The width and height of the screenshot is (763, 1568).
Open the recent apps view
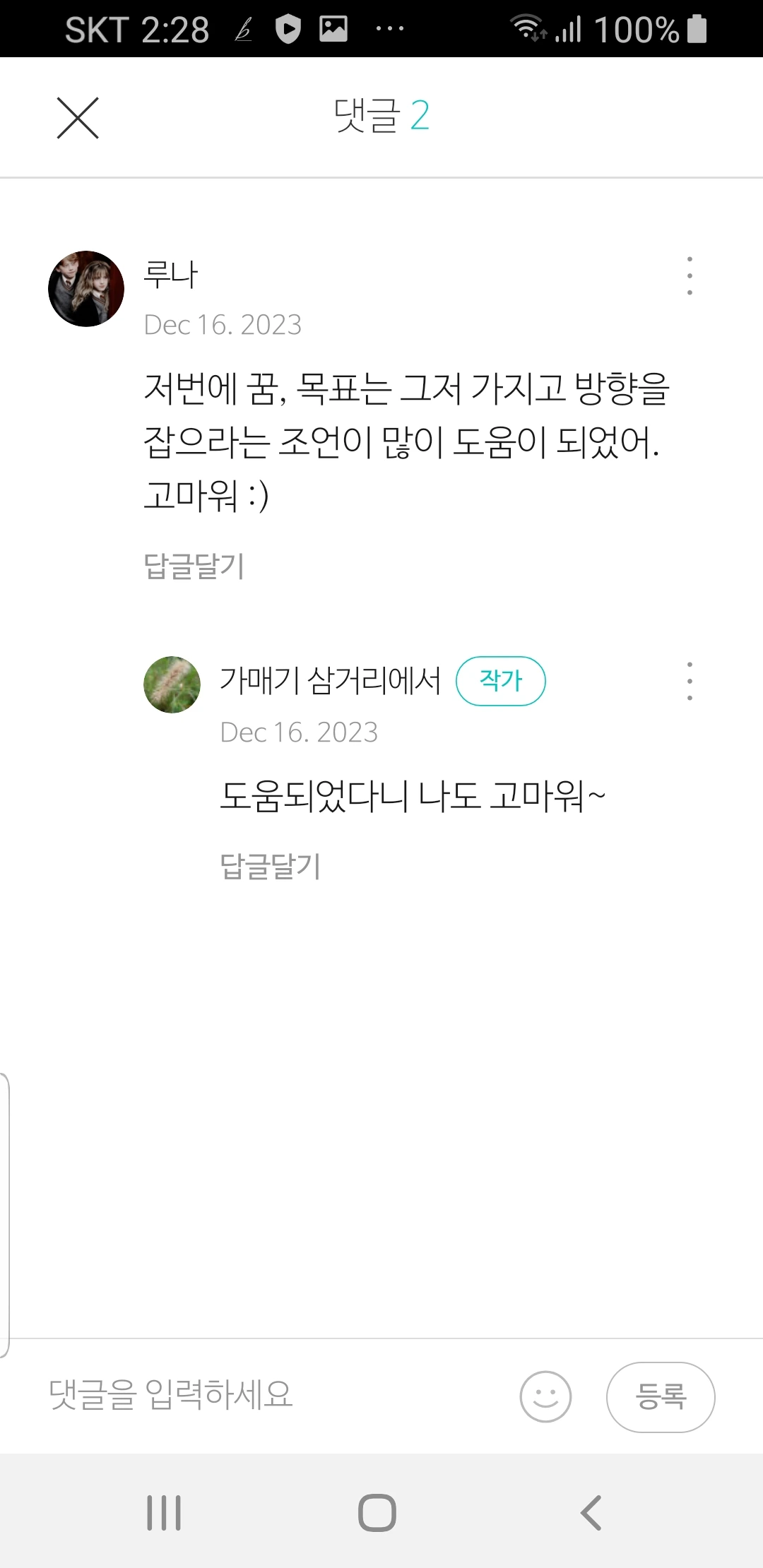click(x=164, y=1513)
